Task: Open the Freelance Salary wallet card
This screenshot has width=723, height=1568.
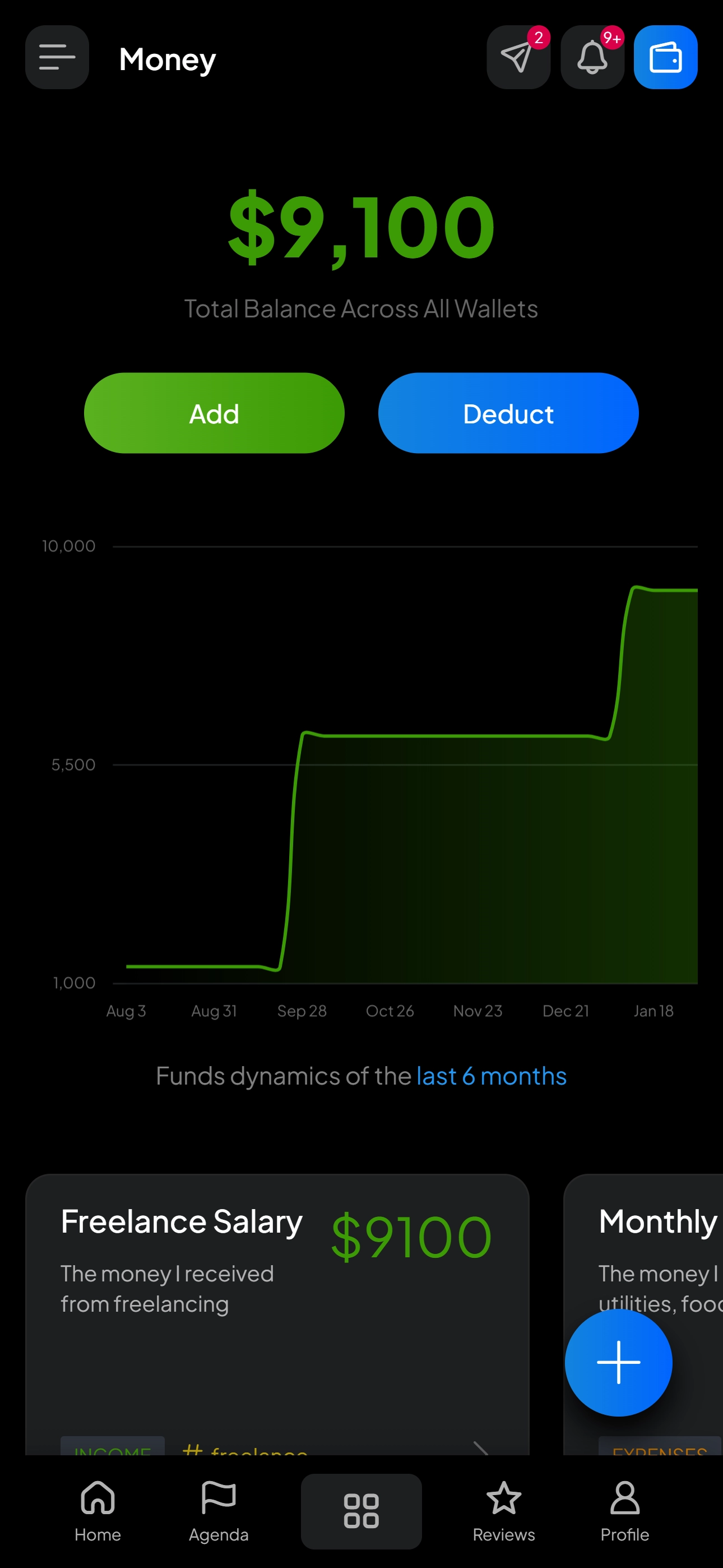Action: click(277, 1315)
